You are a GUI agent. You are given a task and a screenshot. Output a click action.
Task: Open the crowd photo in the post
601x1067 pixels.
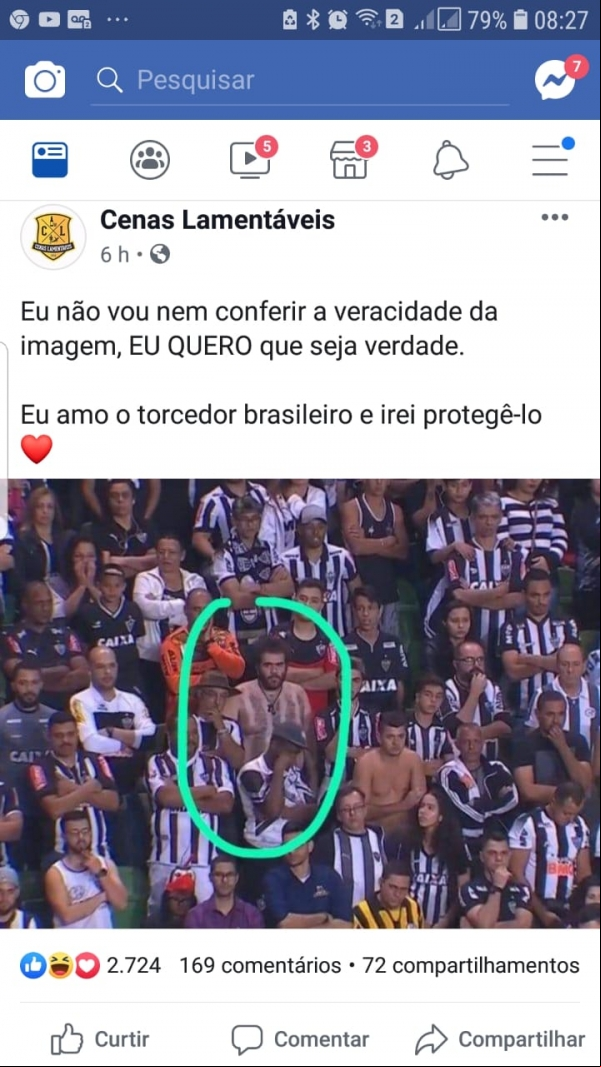click(x=300, y=704)
